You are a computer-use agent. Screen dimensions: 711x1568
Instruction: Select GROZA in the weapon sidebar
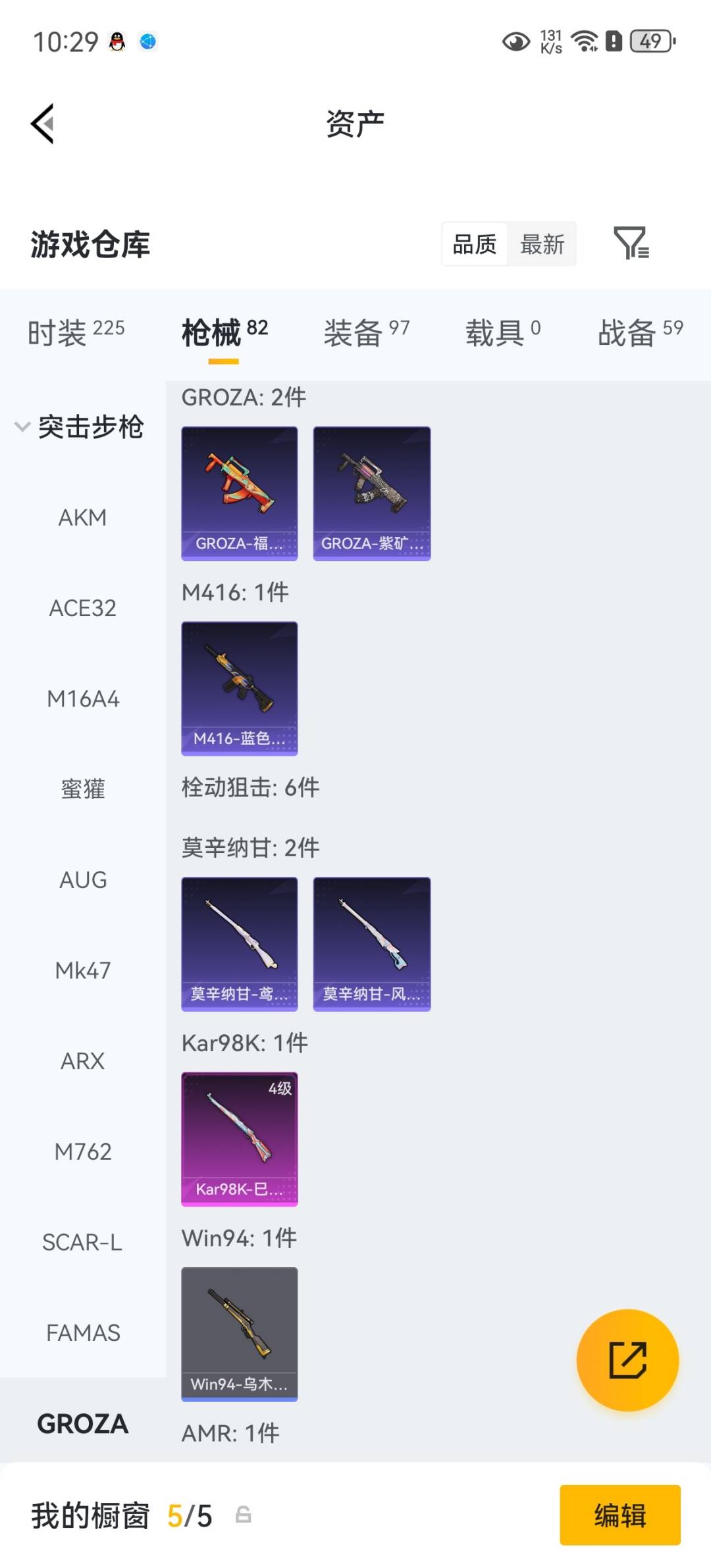coord(83,1423)
